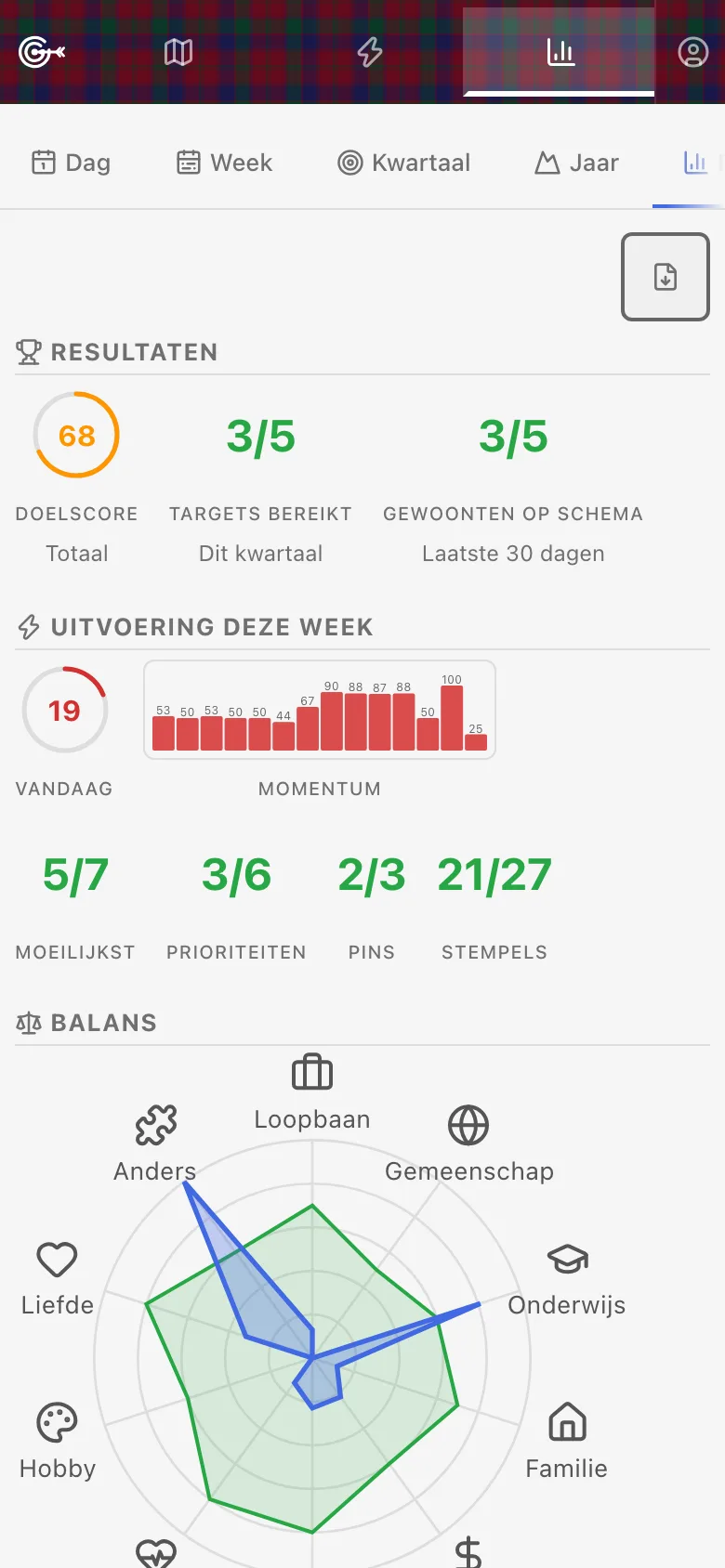725x1568 pixels.
Task: Open the Kwartaal tab
Action: click(404, 163)
